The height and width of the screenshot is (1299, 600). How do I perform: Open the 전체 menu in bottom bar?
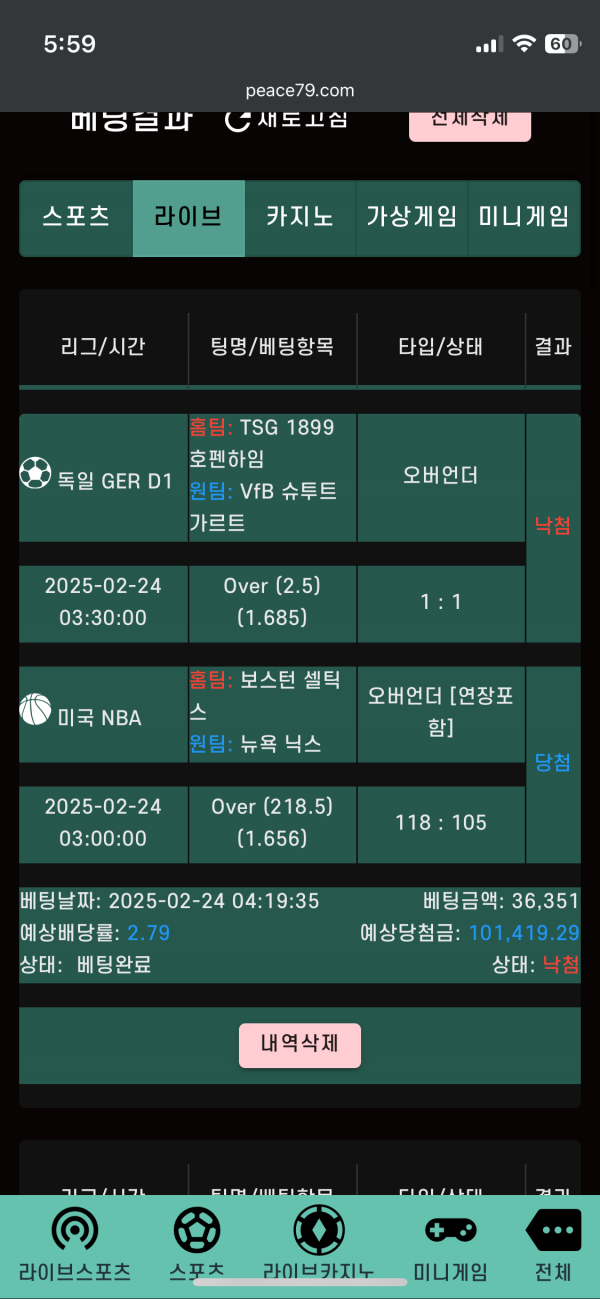(552, 1245)
